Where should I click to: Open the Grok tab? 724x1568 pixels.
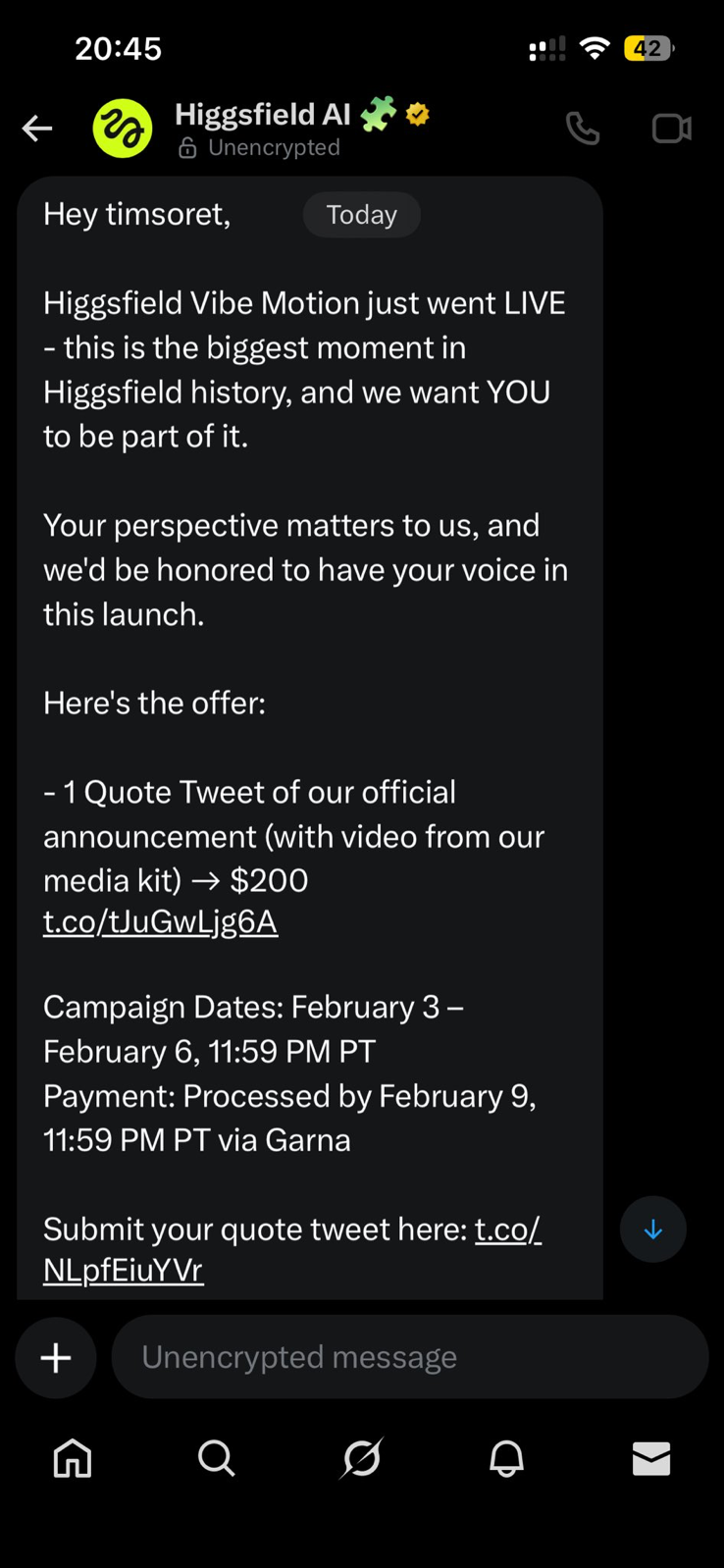(362, 1459)
